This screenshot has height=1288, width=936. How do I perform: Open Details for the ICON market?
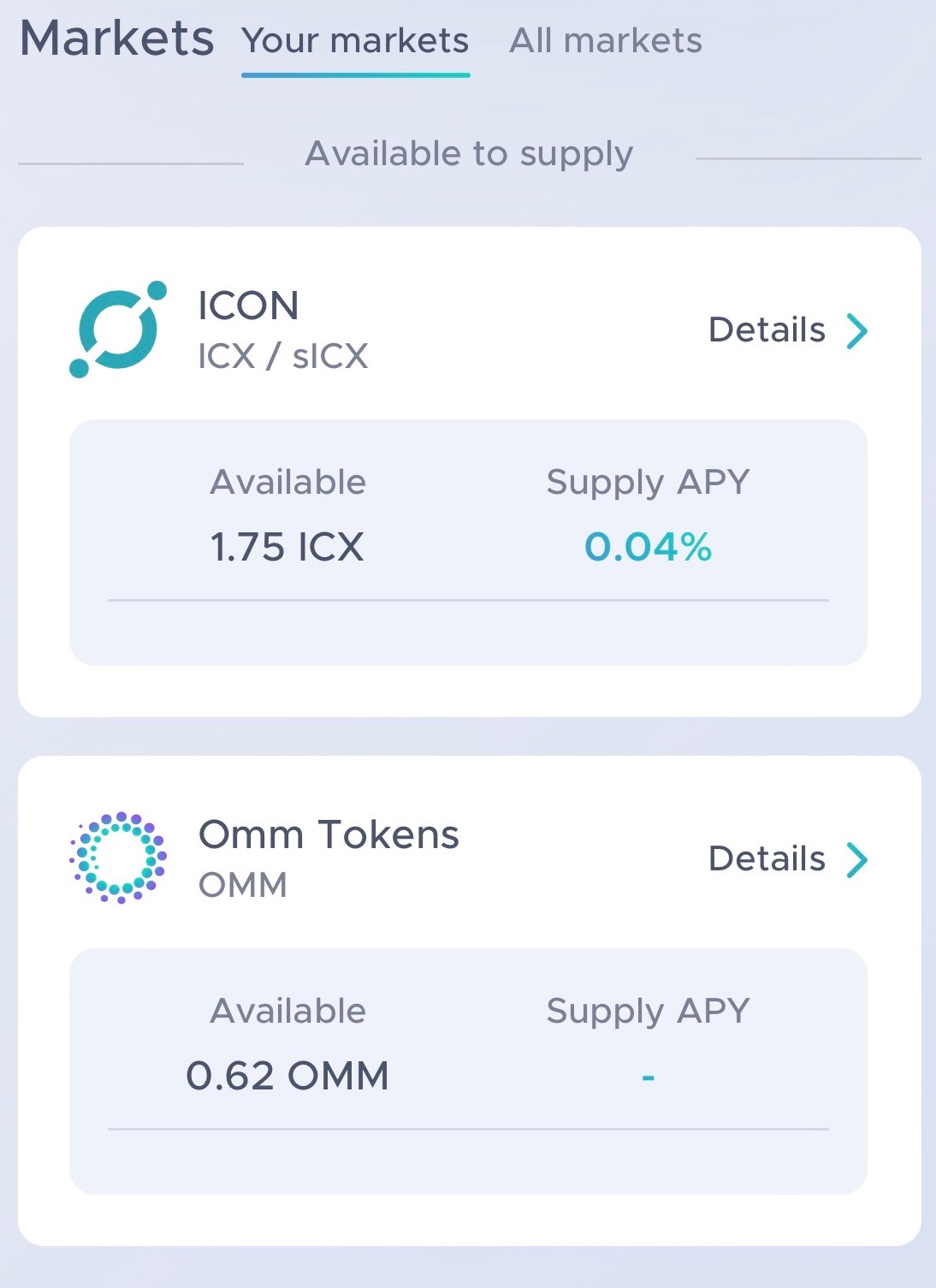[x=767, y=329]
